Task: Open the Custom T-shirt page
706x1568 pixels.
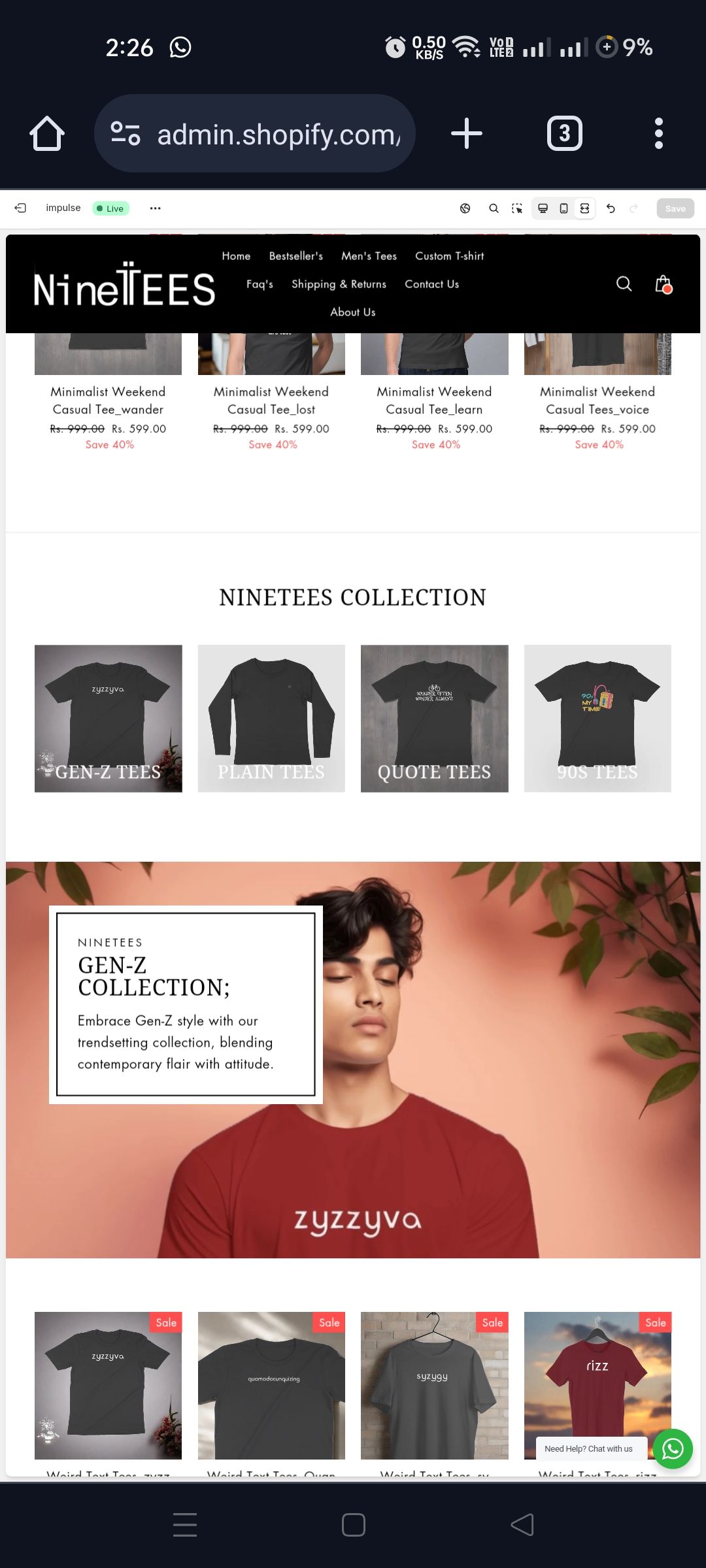Action: click(449, 255)
